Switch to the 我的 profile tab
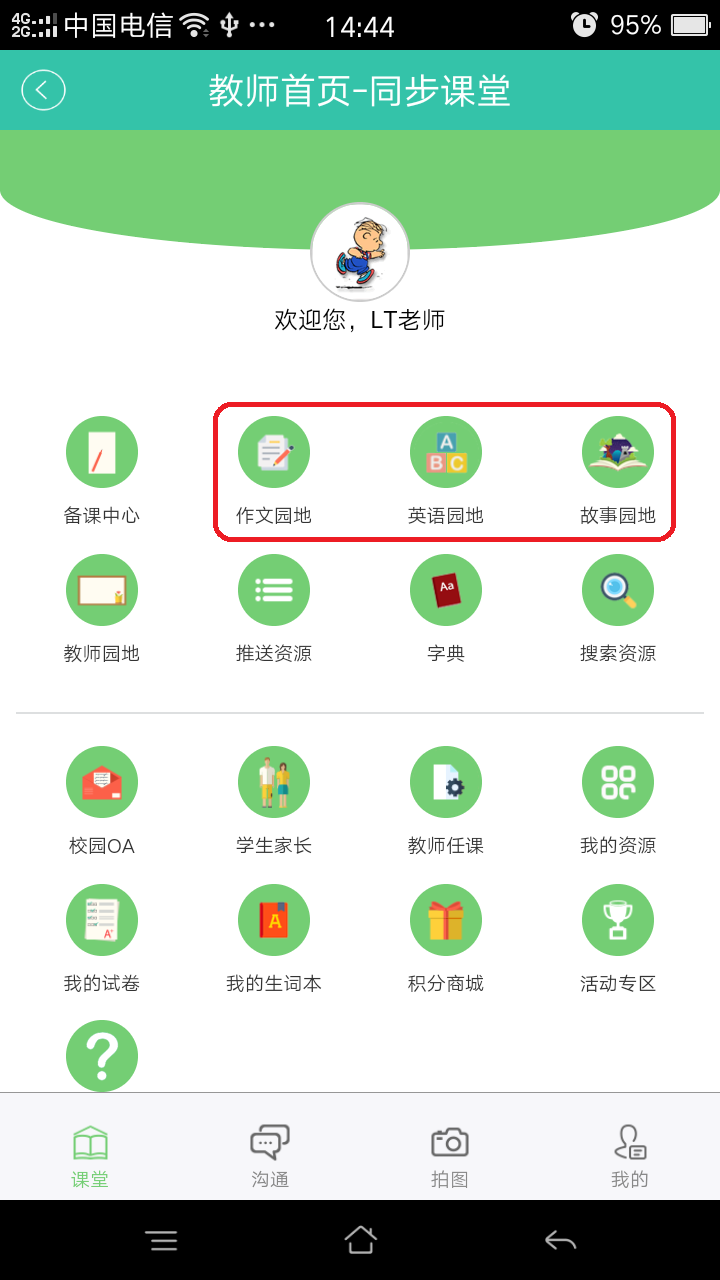The width and height of the screenshot is (720, 1280). click(630, 1155)
